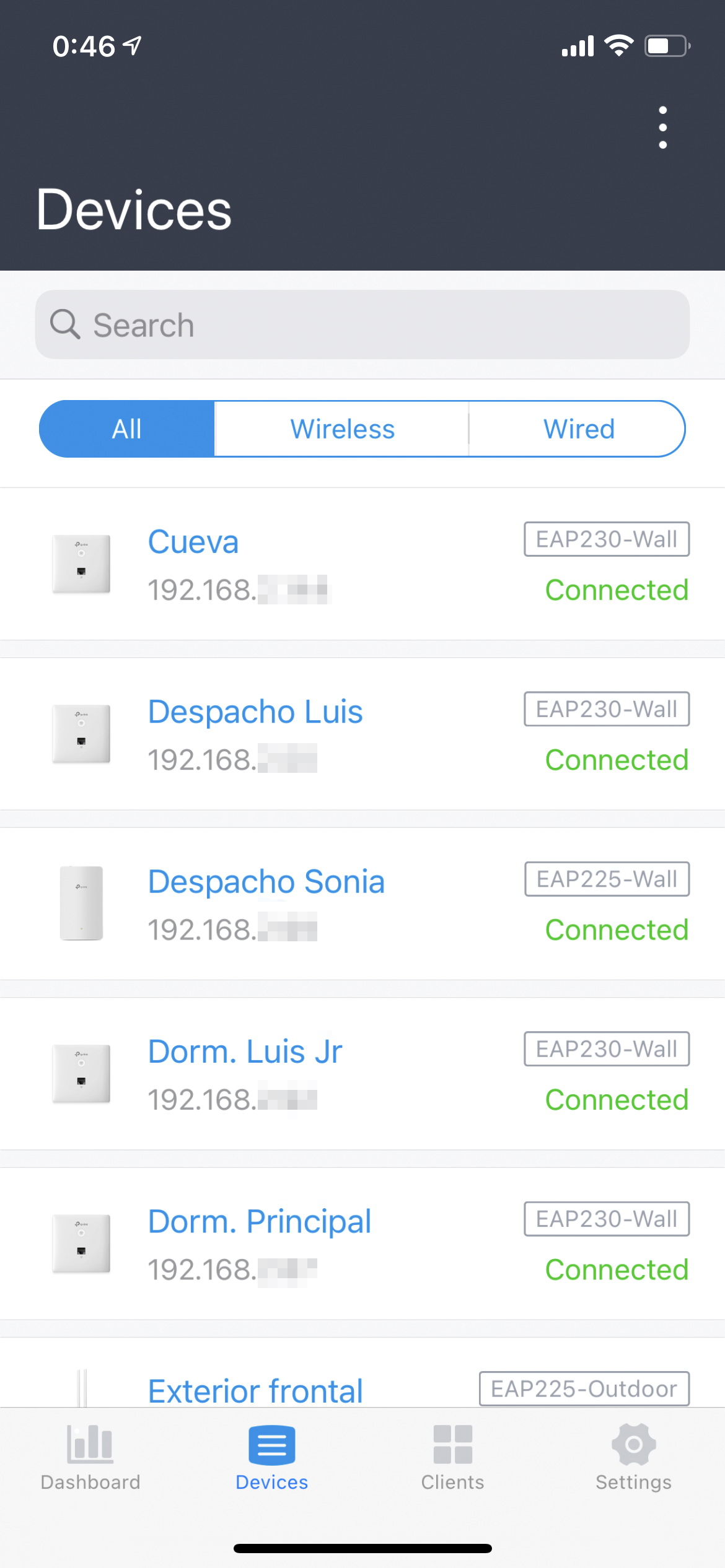This screenshot has width=725, height=1568.
Task: Open the three-dot overflow menu
Action: click(x=662, y=128)
